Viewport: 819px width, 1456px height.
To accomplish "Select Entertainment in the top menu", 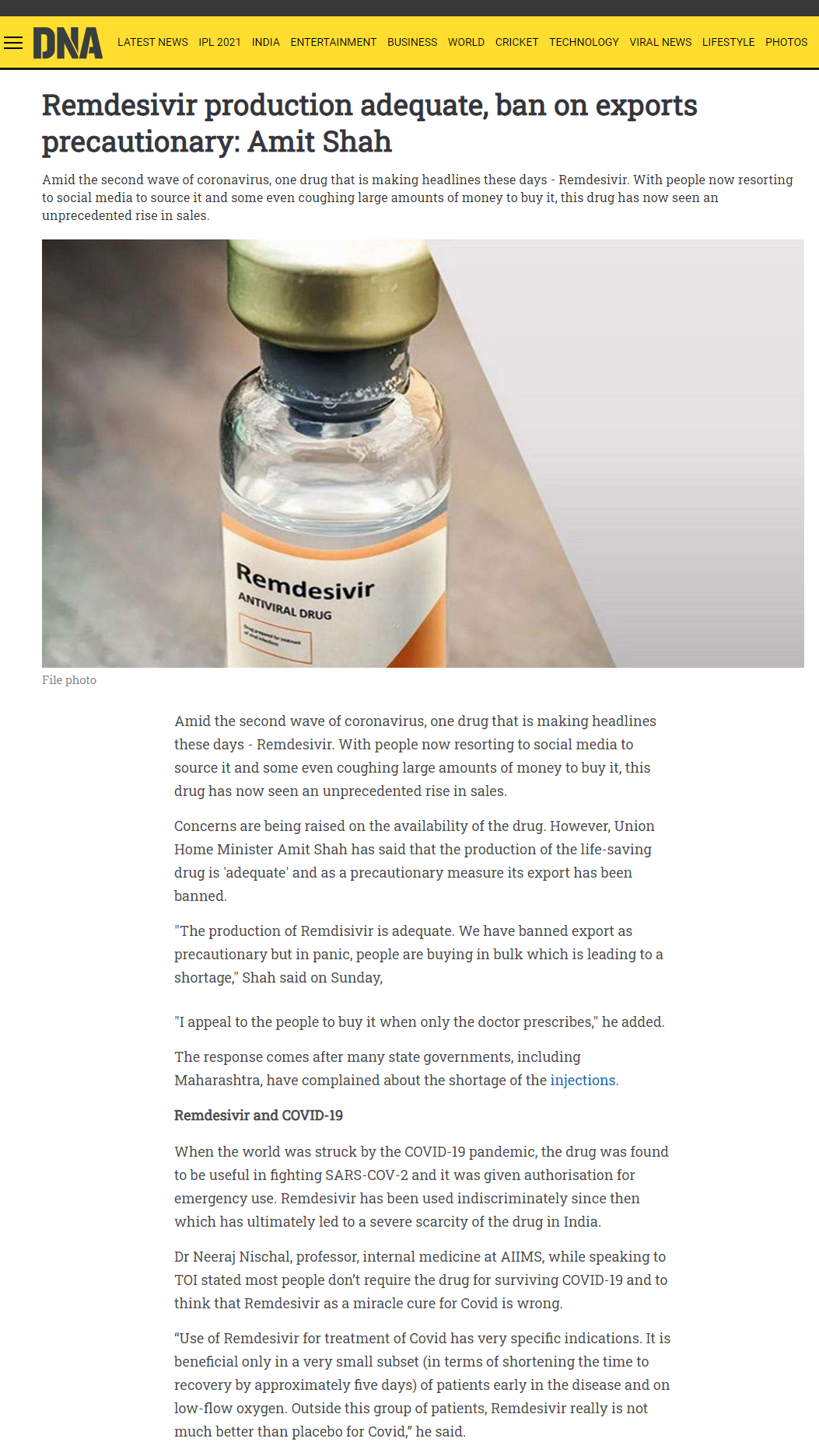I will point(333,43).
